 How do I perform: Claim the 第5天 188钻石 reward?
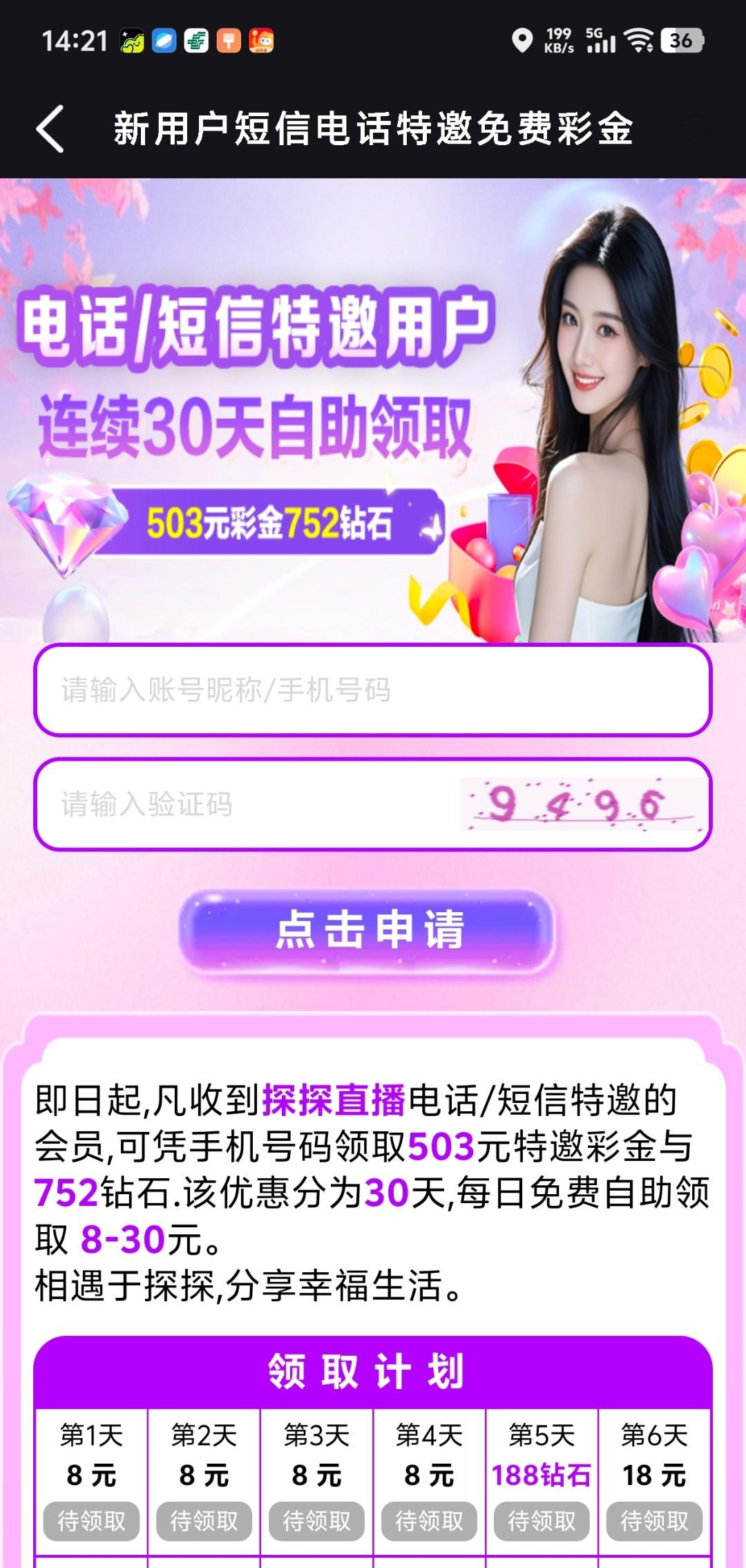[542, 1520]
